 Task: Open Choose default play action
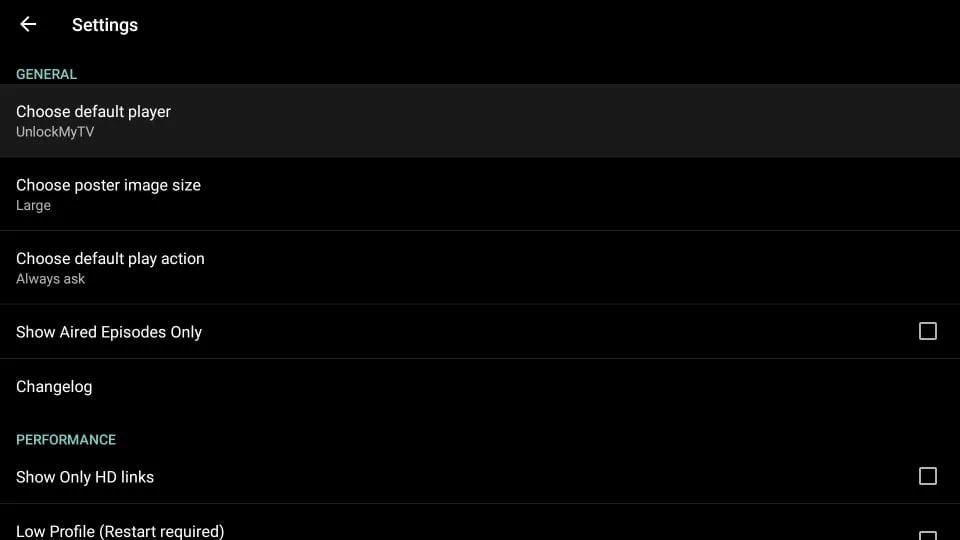pos(110,267)
